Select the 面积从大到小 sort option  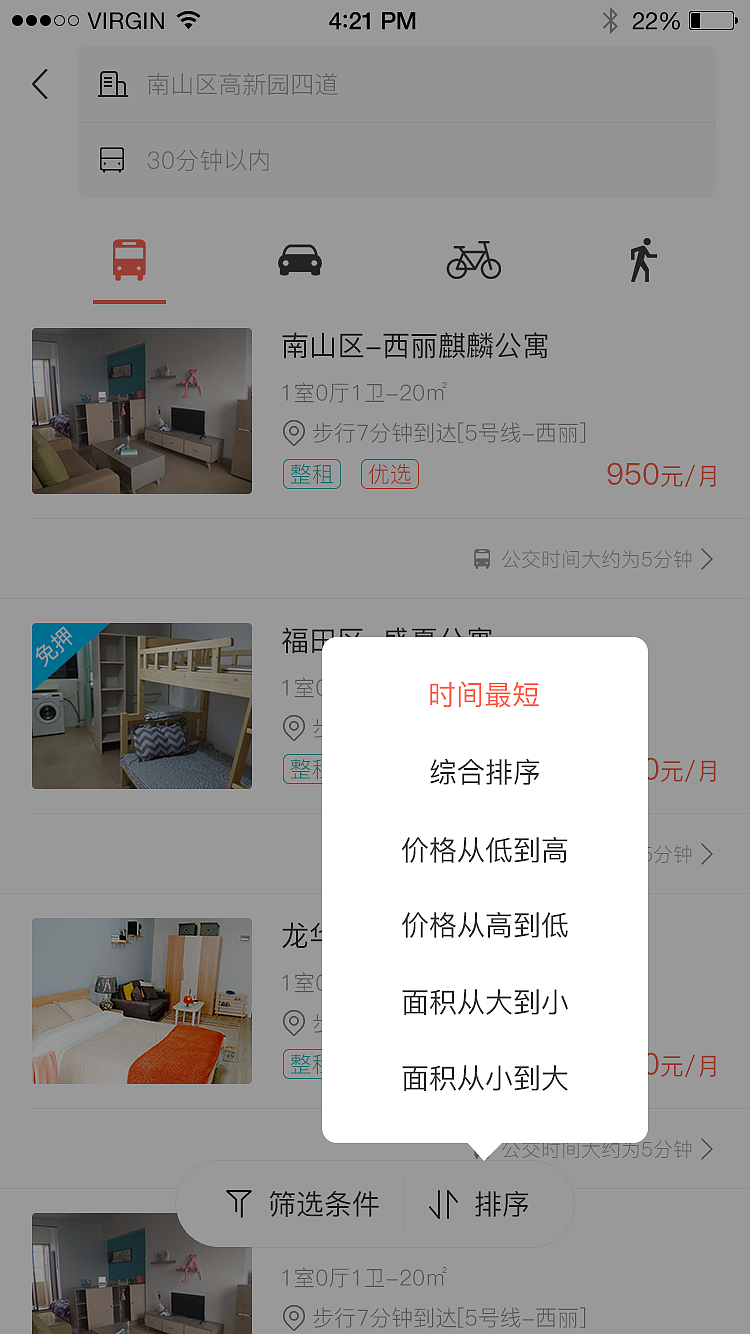pyautogui.click(x=484, y=1003)
